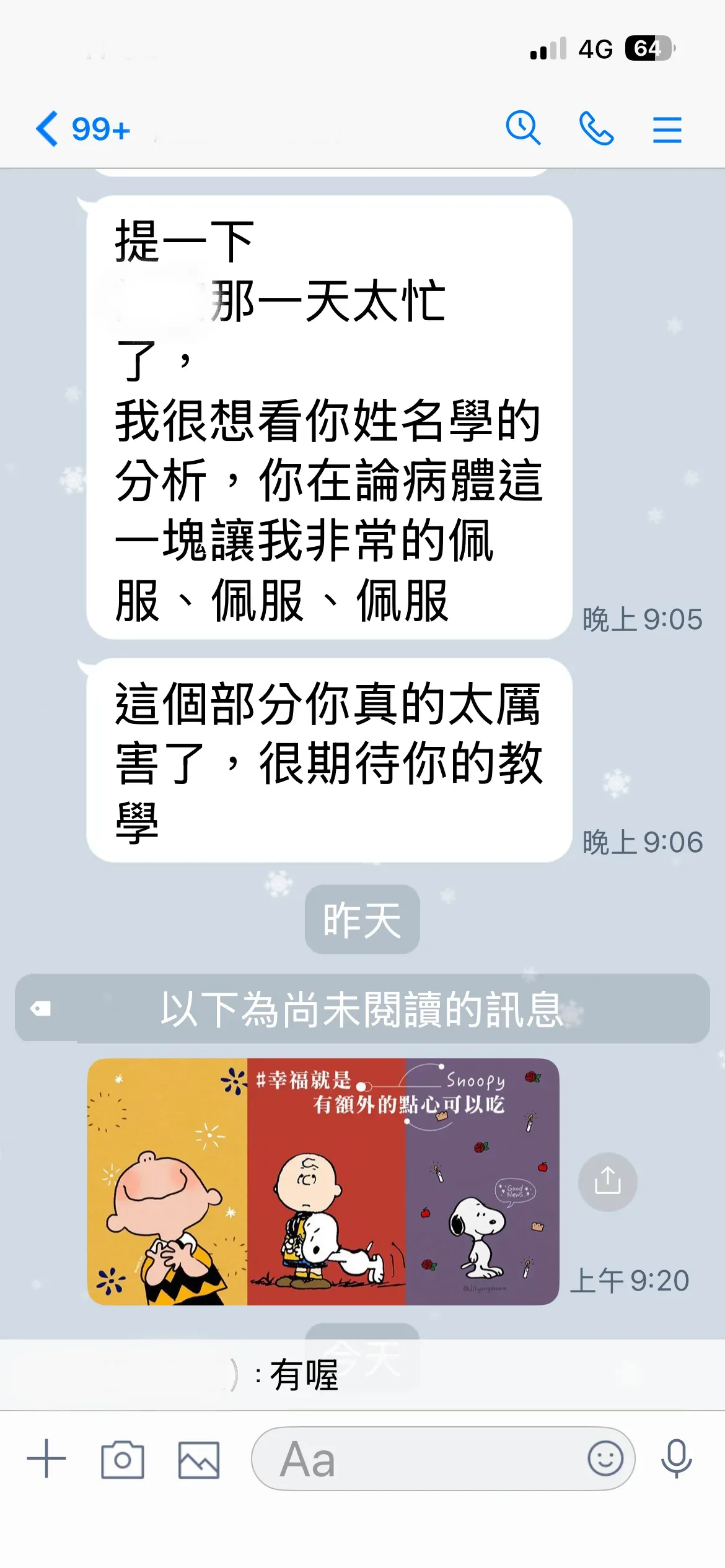Image resolution: width=725 pixels, height=1568 pixels.
Task: Search within this chat
Action: (x=523, y=129)
